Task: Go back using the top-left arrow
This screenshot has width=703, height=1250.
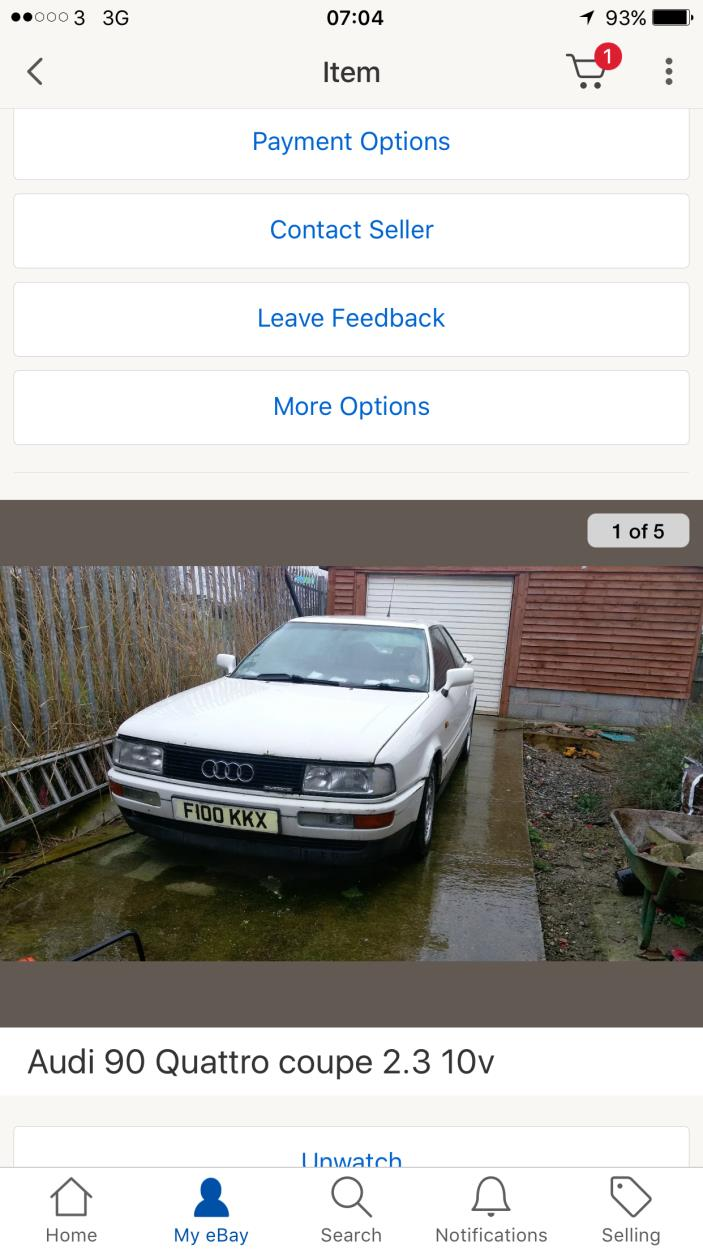Action: click(35, 72)
